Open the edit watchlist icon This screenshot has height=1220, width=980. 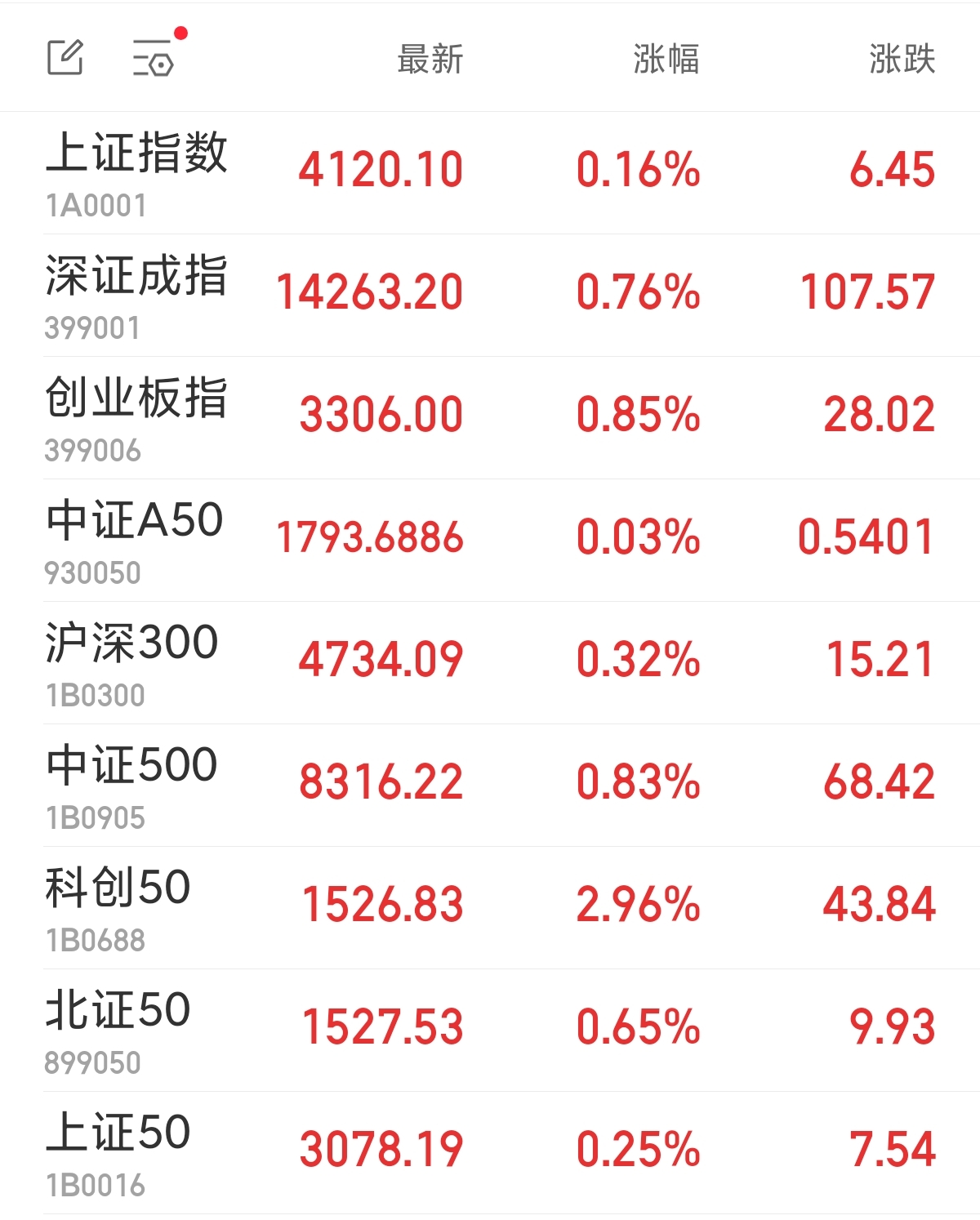65,58
